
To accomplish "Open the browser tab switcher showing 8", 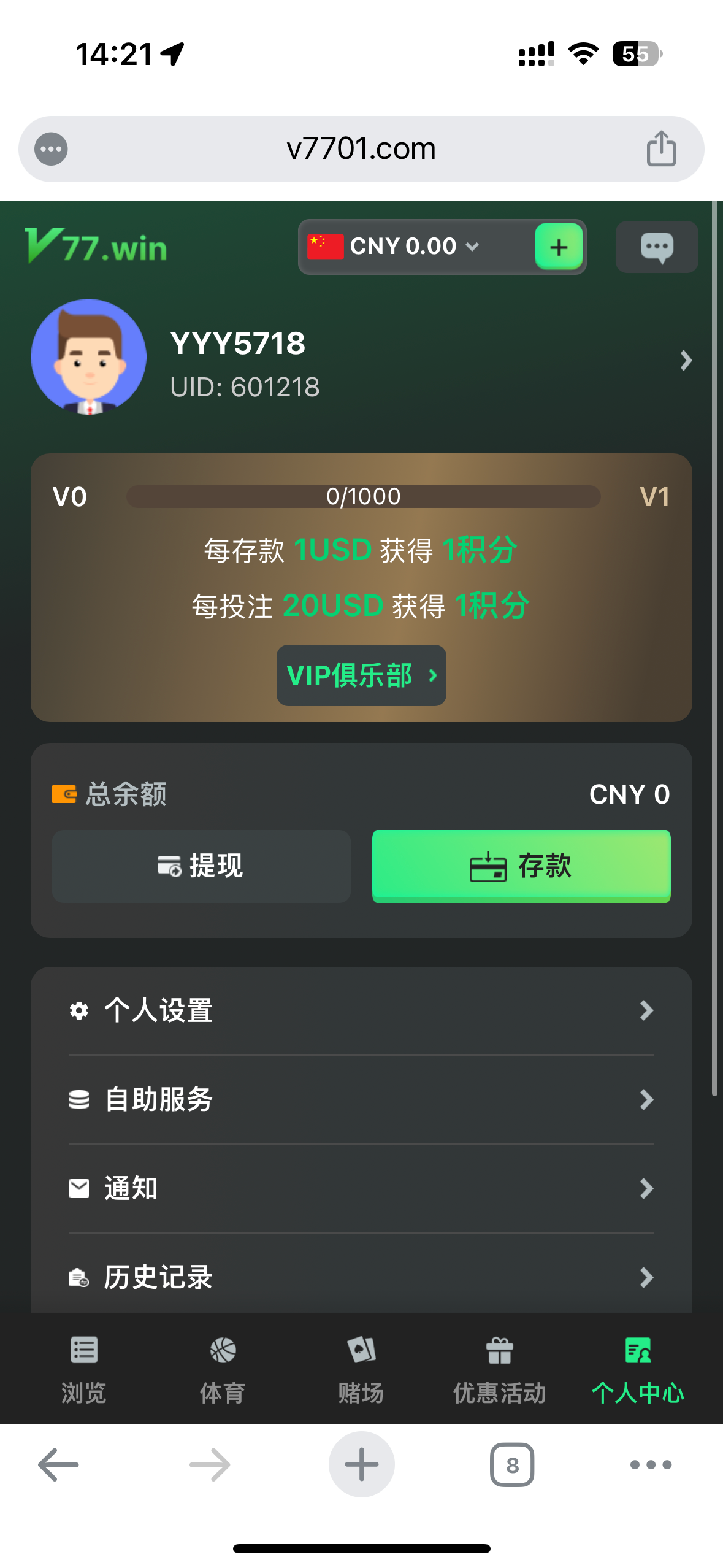I will pyautogui.click(x=512, y=1464).
